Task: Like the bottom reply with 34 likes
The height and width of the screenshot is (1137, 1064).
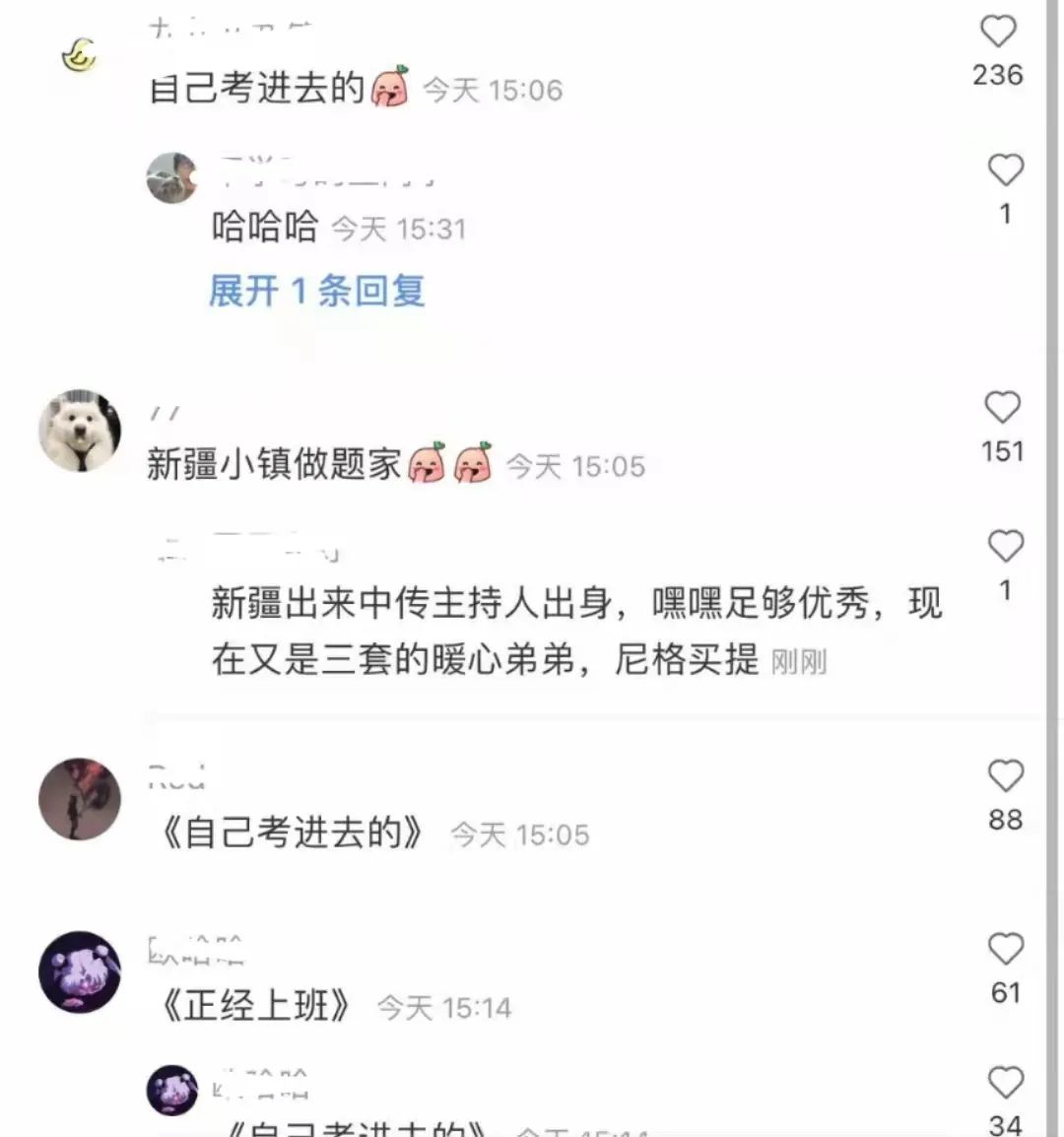Action: point(1005,1083)
